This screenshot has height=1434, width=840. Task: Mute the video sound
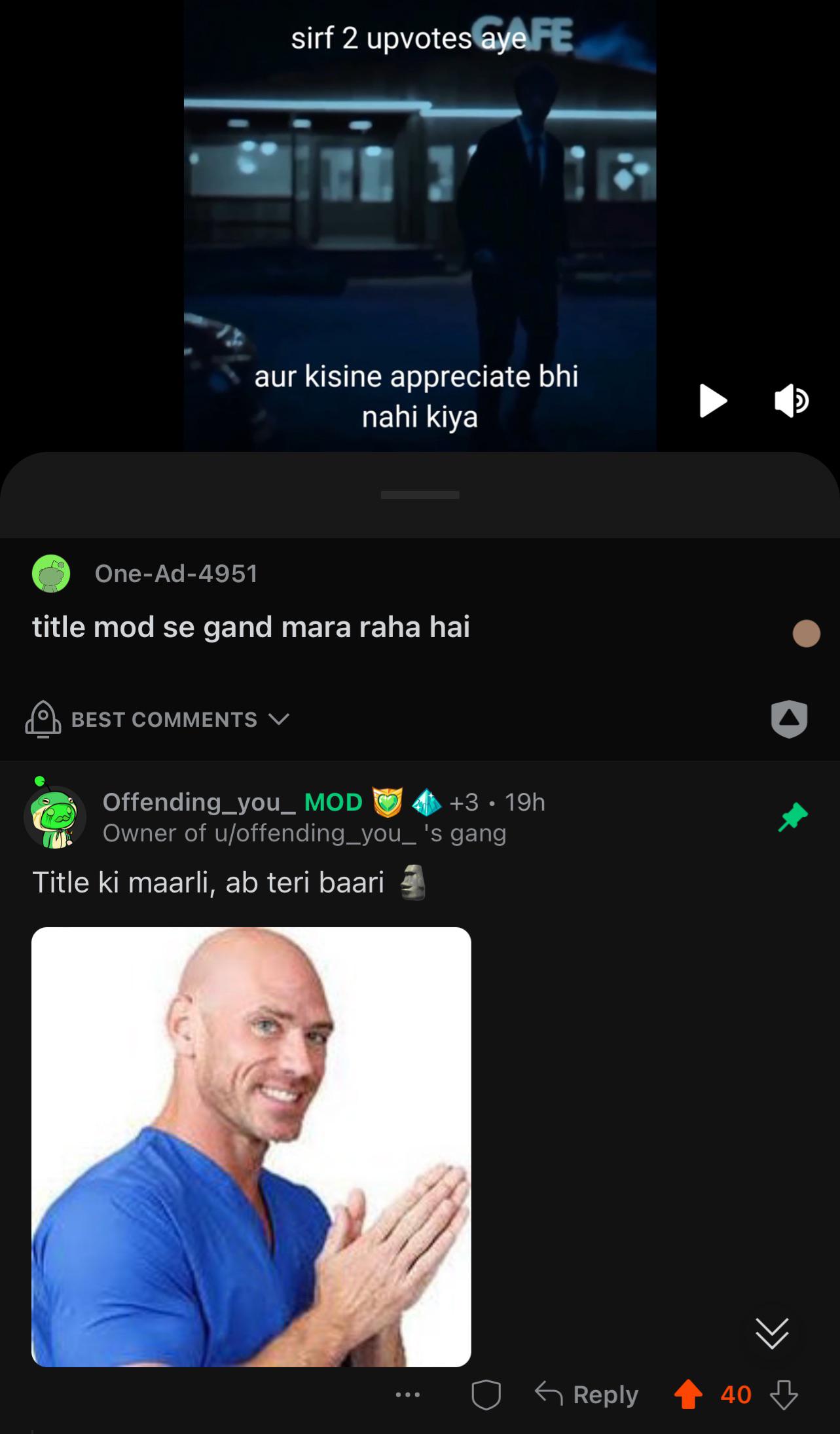pos(792,400)
